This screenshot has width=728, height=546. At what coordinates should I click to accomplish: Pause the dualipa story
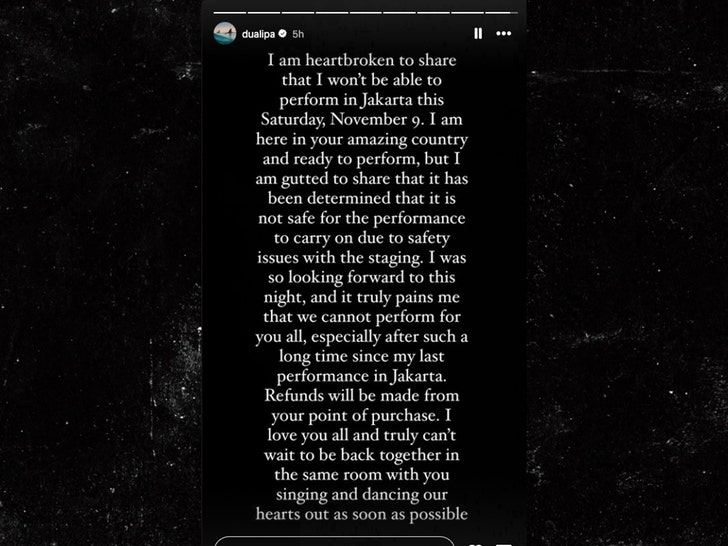pos(478,33)
